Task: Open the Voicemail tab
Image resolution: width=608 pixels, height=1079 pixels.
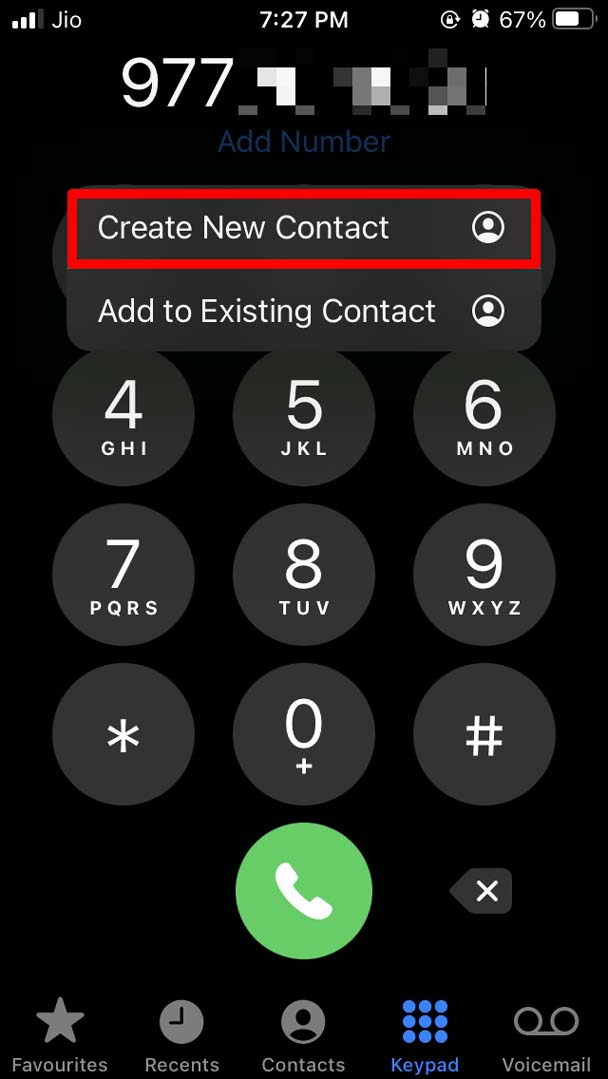Action: coord(546,1035)
